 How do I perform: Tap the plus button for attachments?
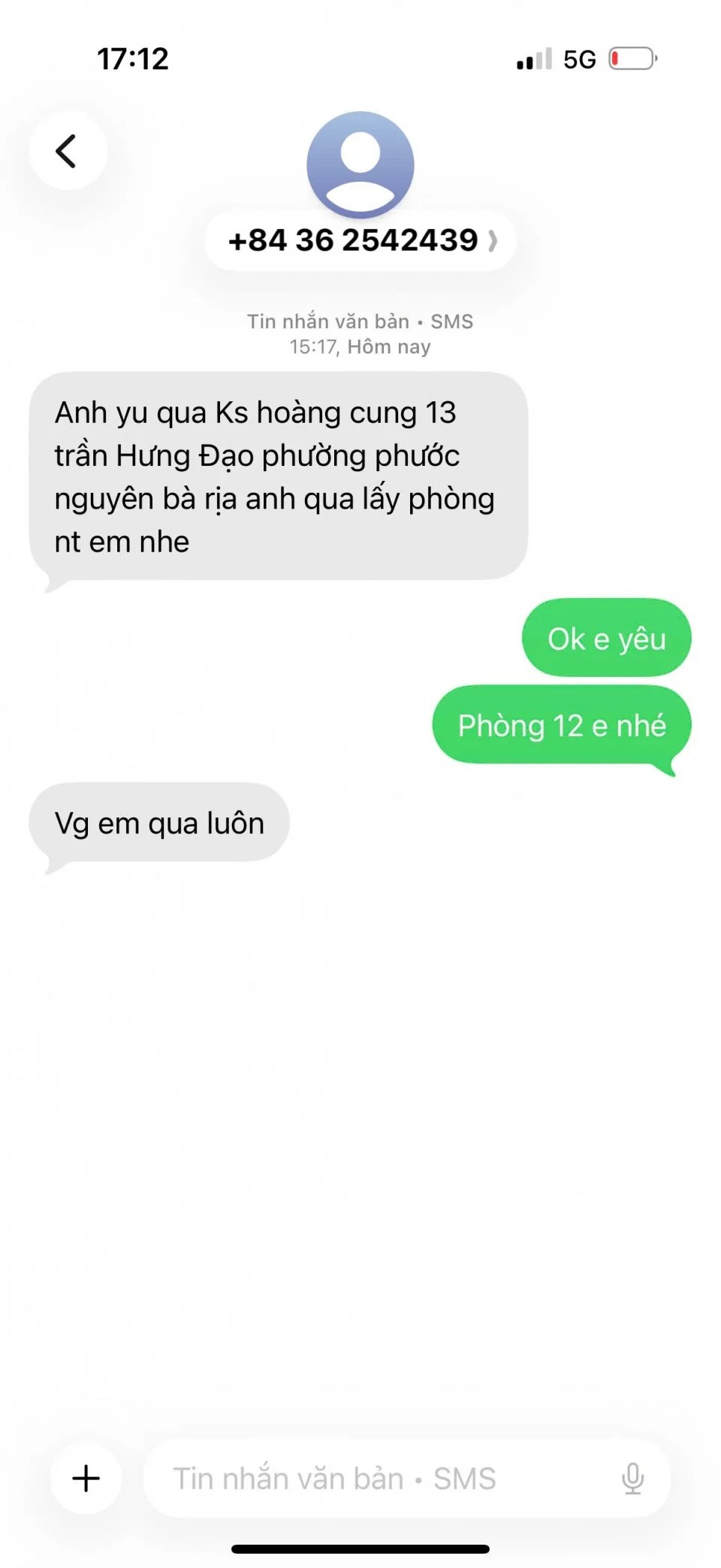coord(86,1478)
